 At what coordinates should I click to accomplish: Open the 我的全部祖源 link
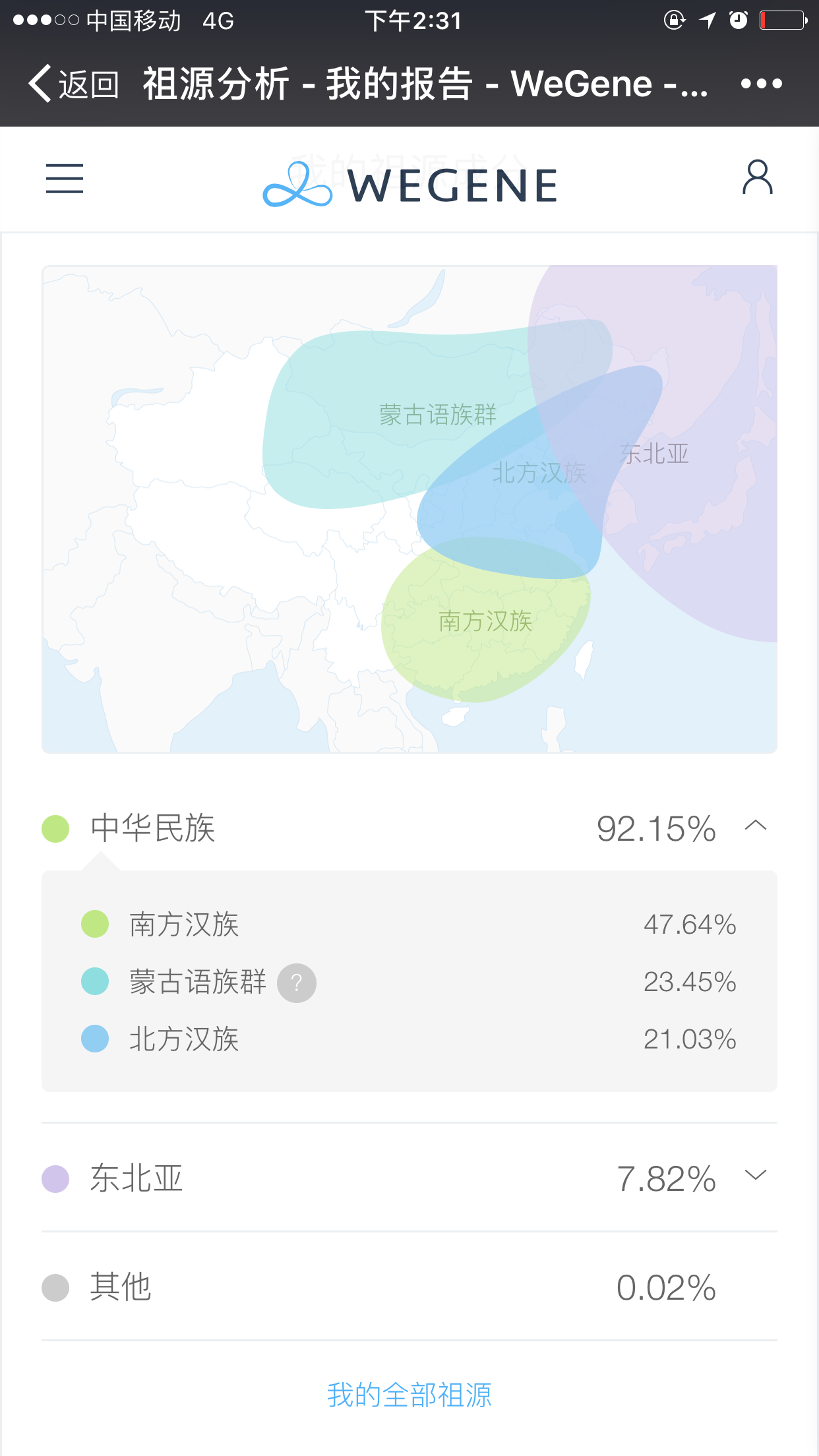point(409,1395)
